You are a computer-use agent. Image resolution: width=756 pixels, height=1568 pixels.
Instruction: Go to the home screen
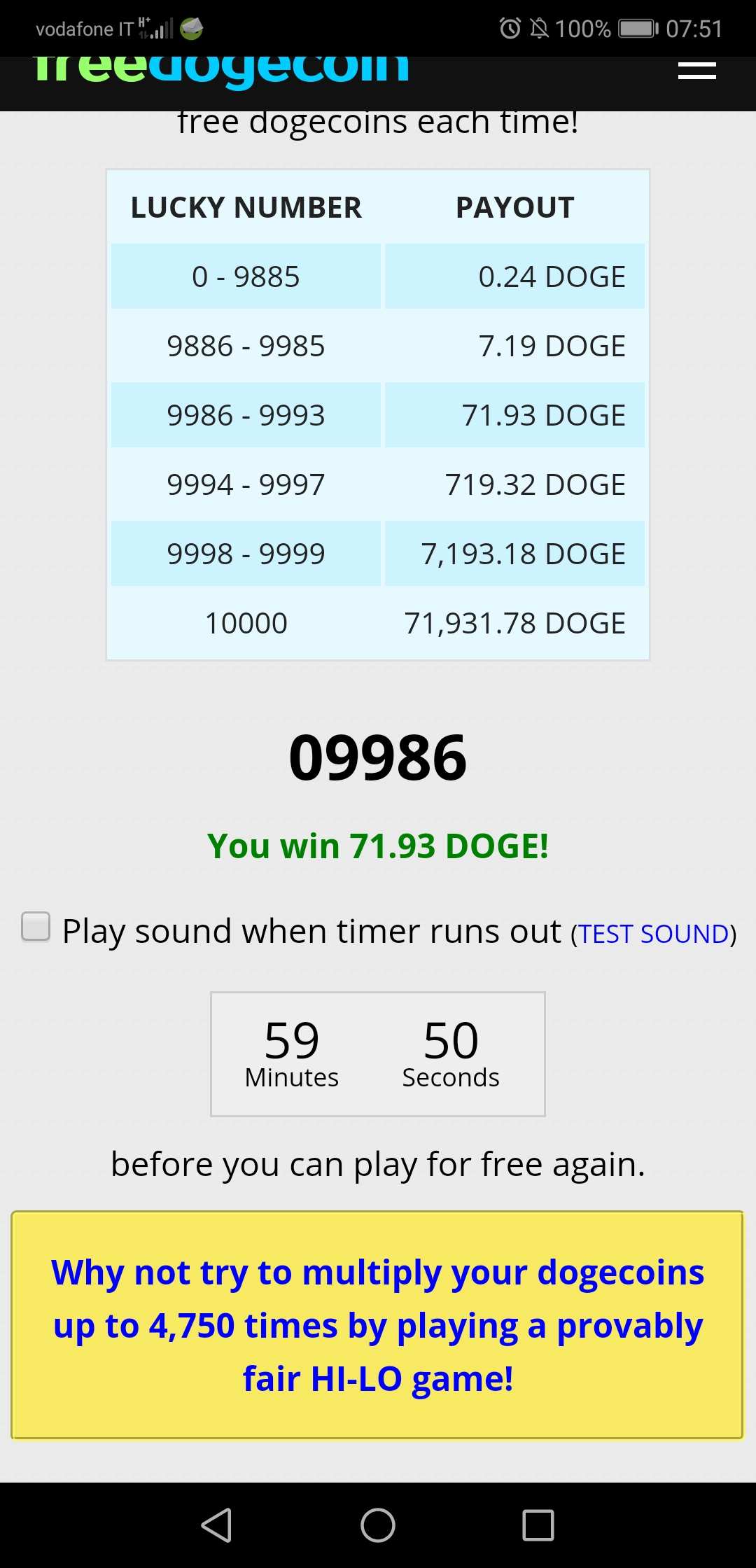(x=378, y=1525)
